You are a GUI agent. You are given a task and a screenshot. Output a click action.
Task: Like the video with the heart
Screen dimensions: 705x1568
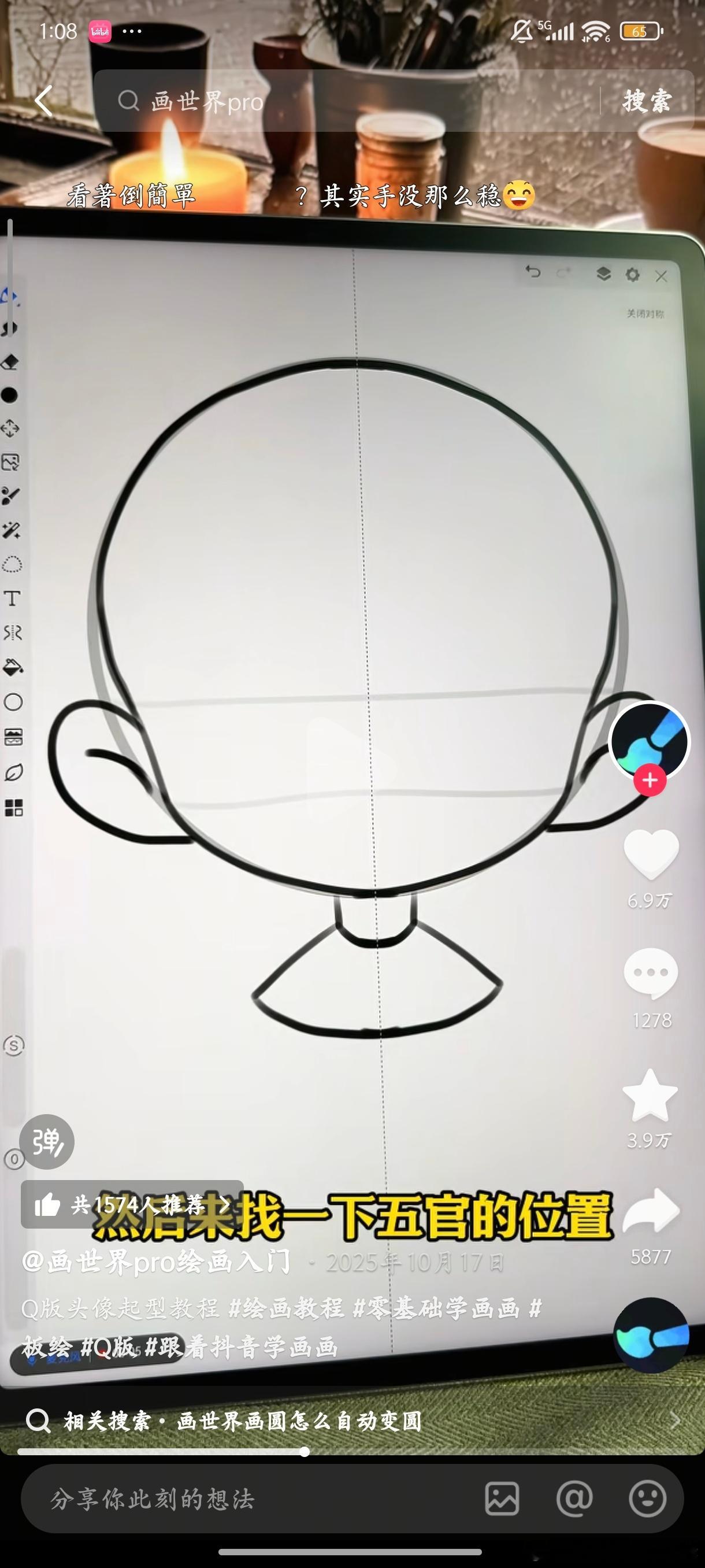coord(651,853)
